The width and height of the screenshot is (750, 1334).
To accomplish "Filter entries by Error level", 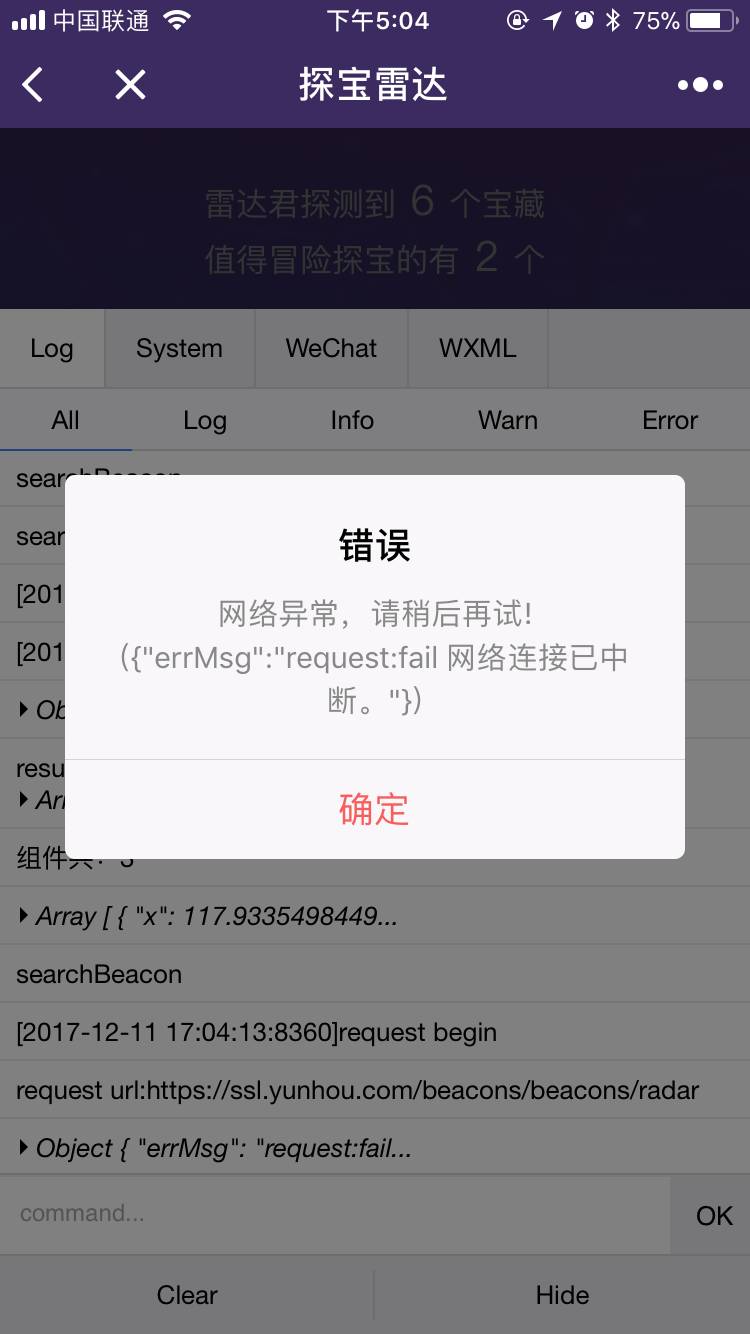I will (x=670, y=420).
